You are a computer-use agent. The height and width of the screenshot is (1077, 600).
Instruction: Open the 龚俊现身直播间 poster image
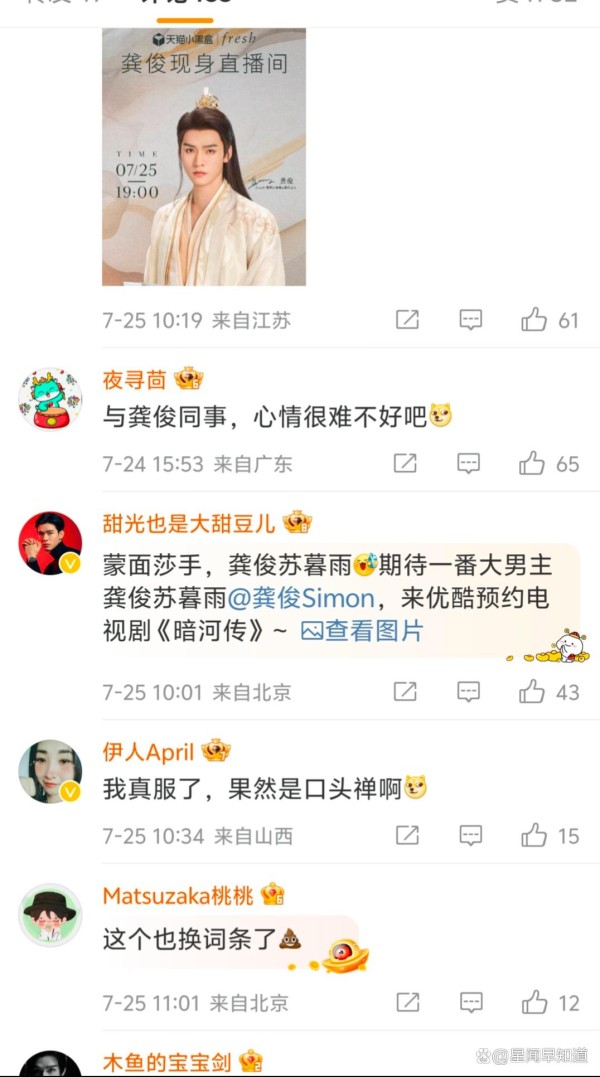[204, 157]
